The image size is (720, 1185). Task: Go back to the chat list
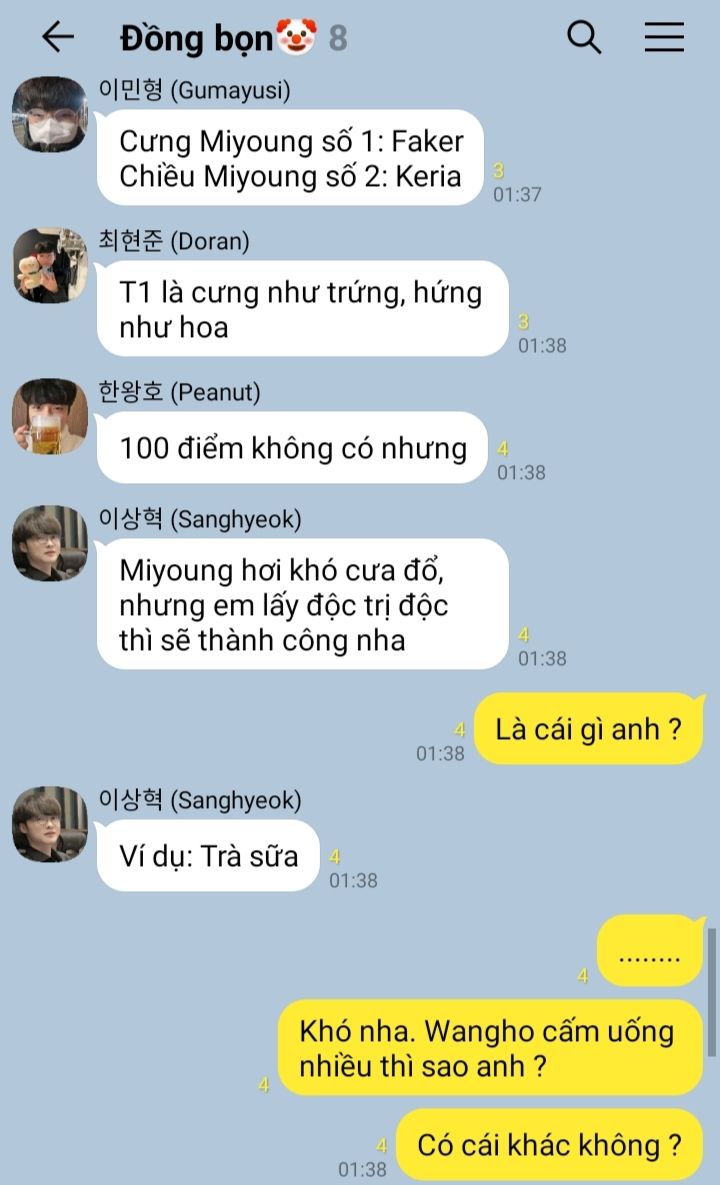tap(58, 37)
